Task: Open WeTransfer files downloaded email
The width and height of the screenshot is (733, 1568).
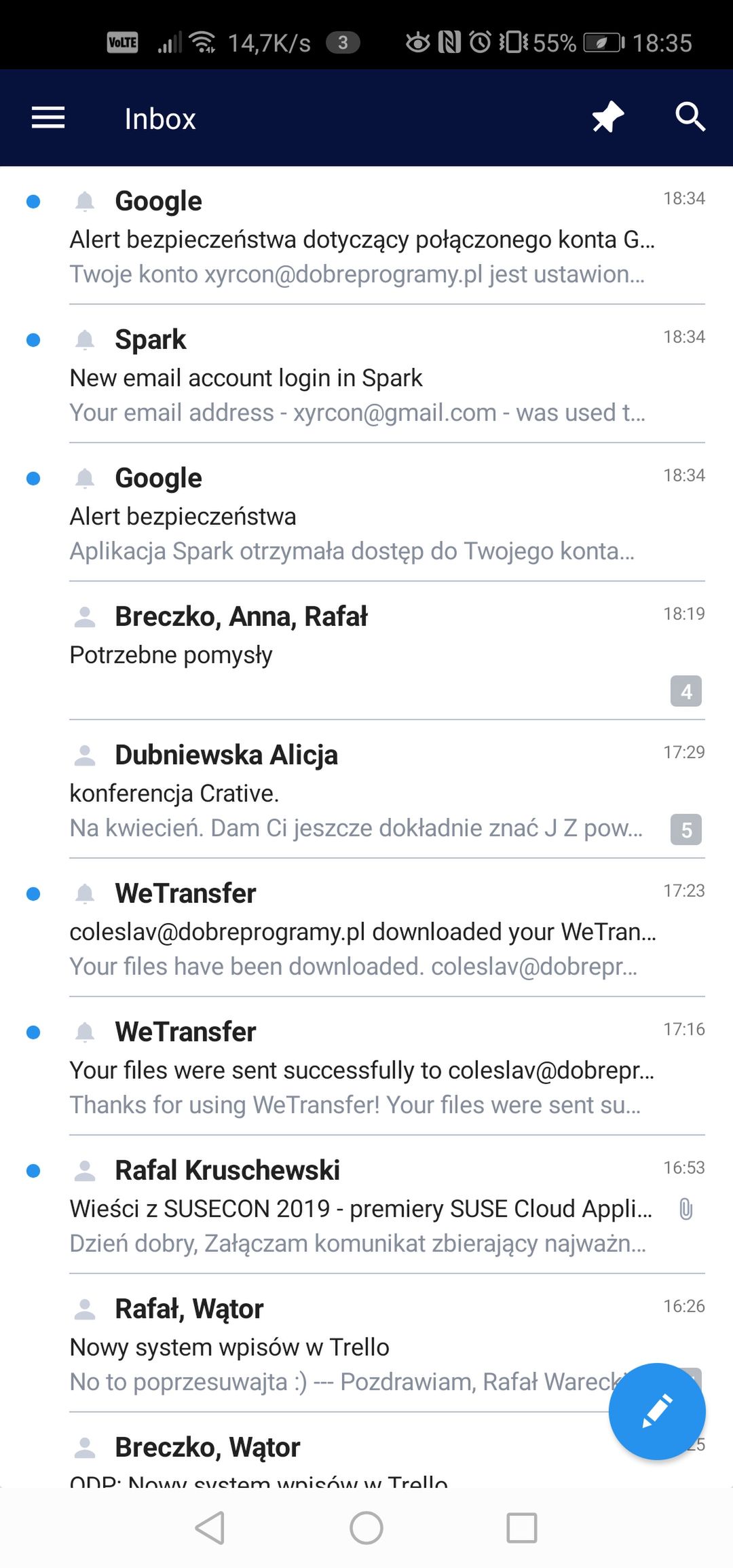Action: tap(366, 928)
